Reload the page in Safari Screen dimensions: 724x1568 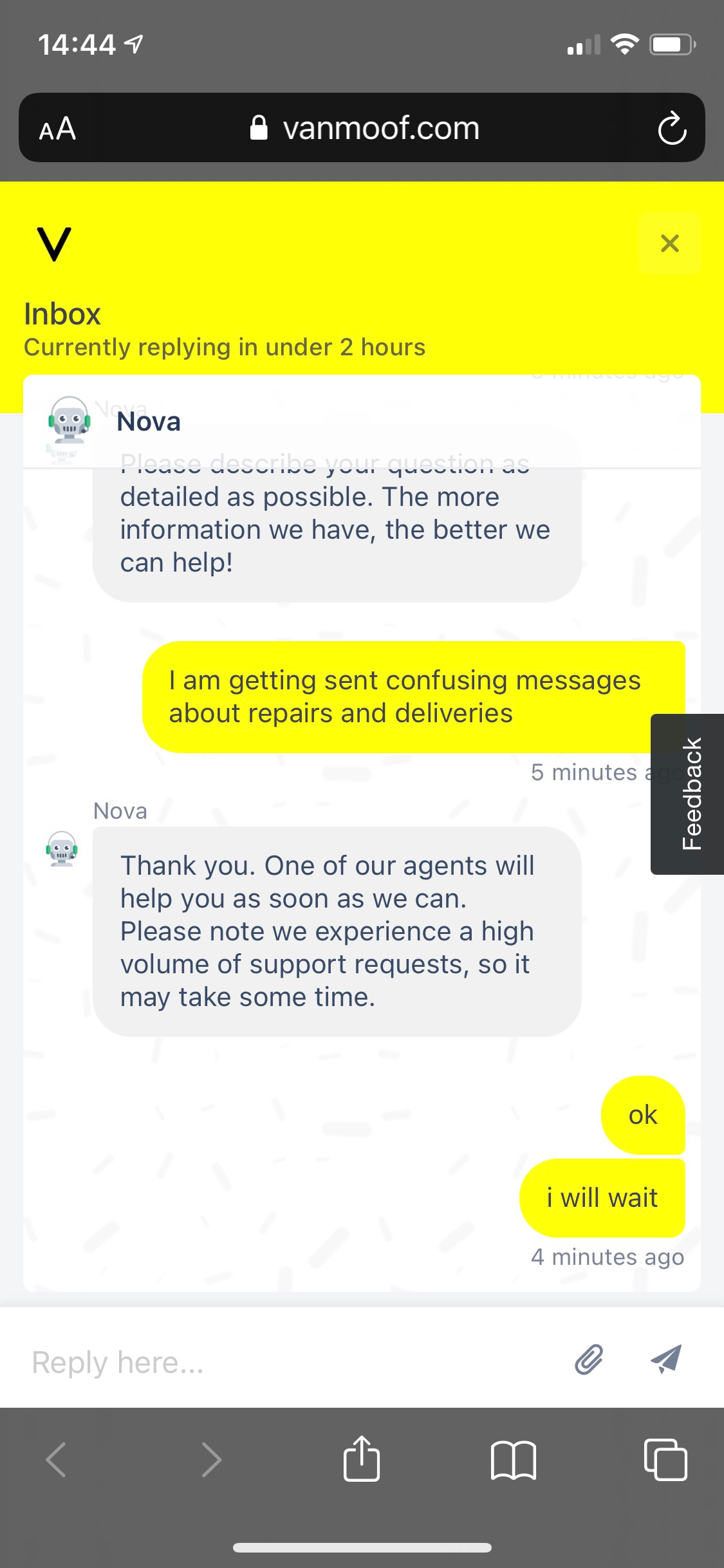pyautogui.click(x=672, y=129)
